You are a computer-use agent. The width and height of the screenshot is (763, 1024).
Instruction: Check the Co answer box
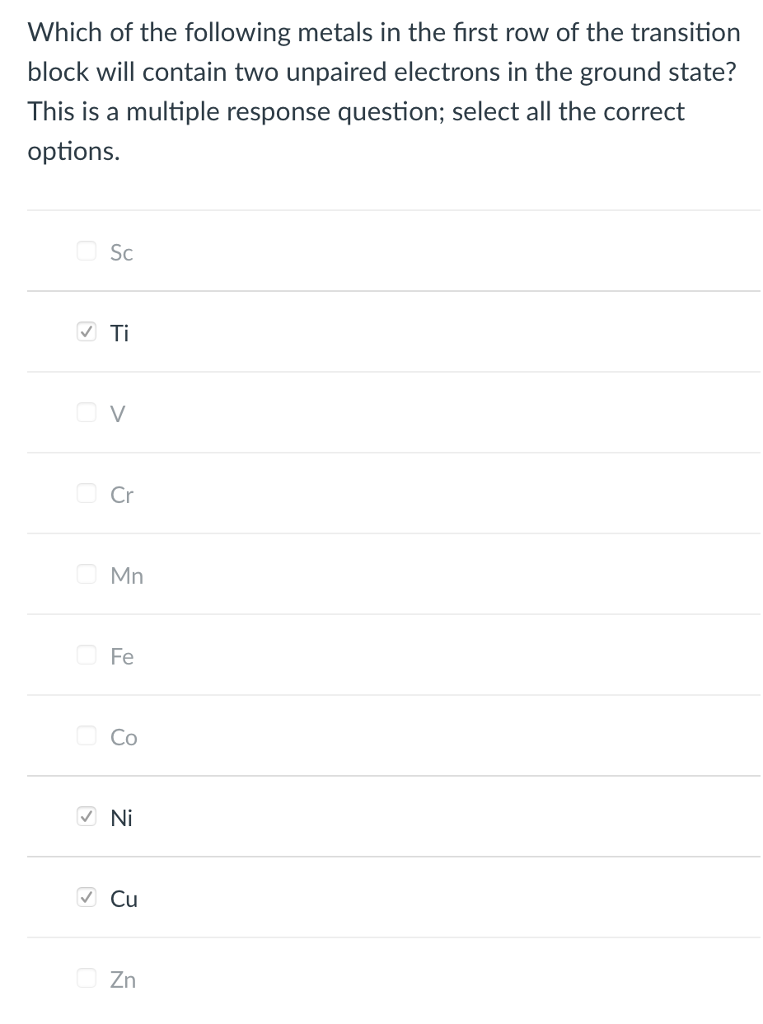pos(88,737)
